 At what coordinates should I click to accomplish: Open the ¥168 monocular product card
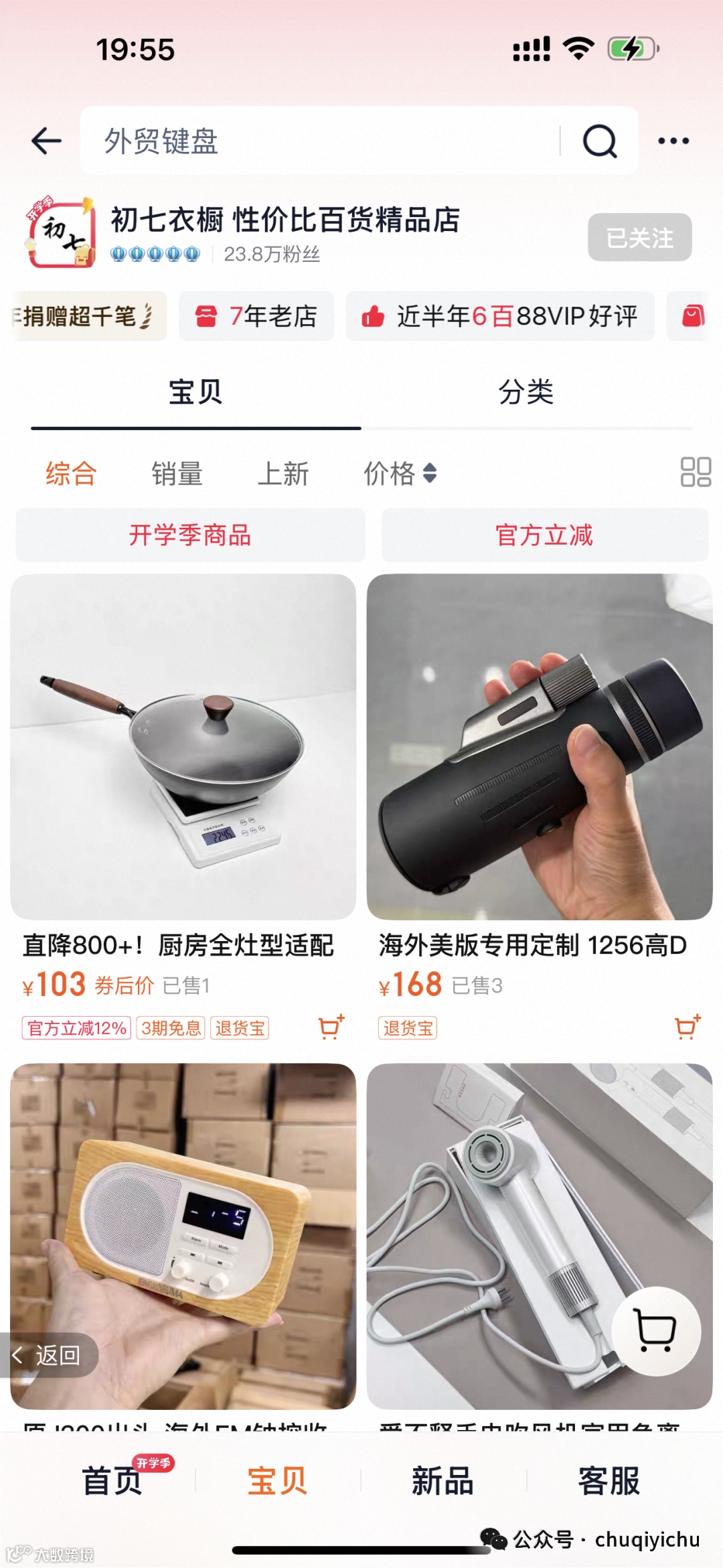tap(540, 747)
